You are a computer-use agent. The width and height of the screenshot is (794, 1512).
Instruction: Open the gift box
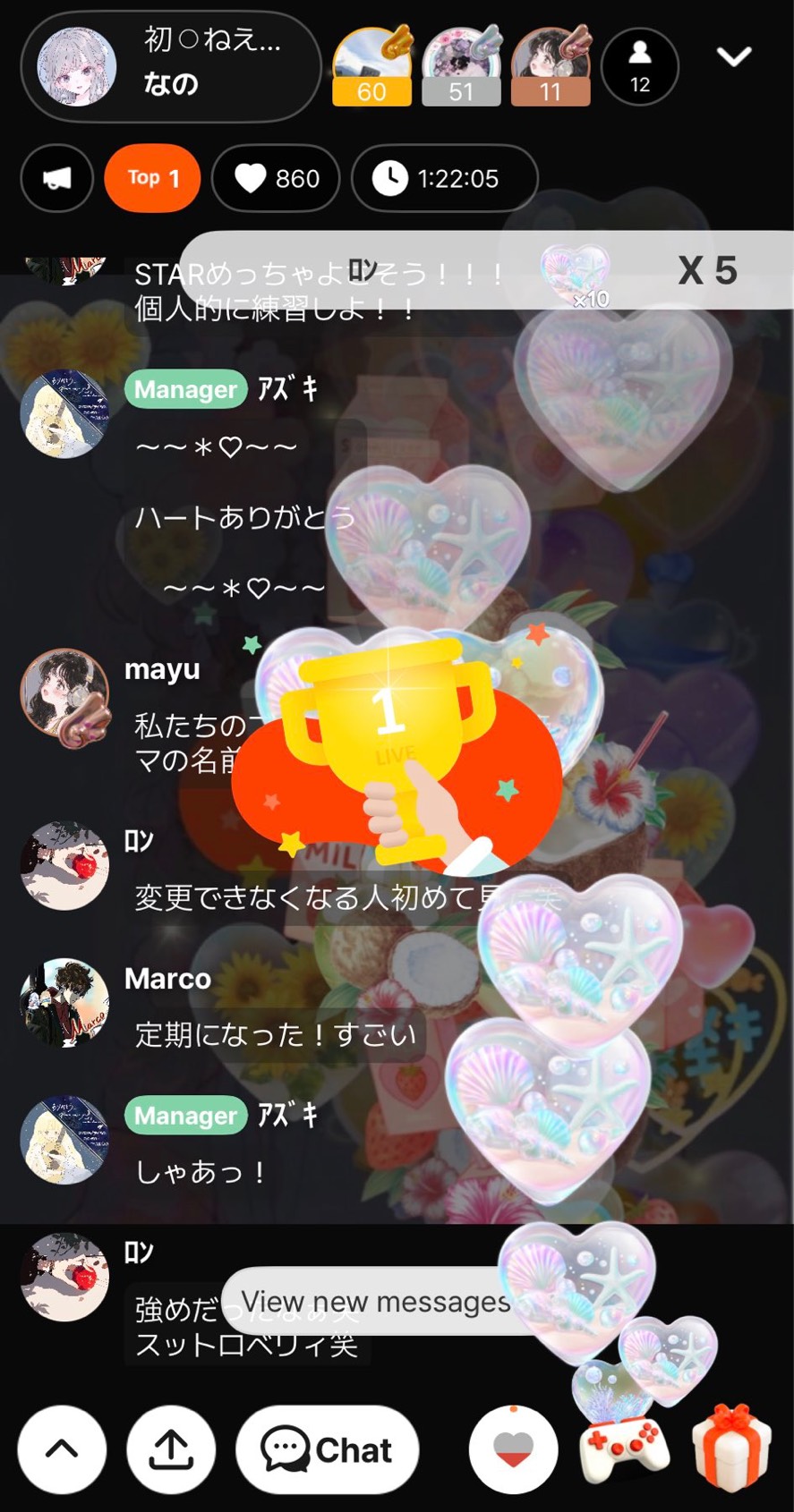tap(731, 1448)
